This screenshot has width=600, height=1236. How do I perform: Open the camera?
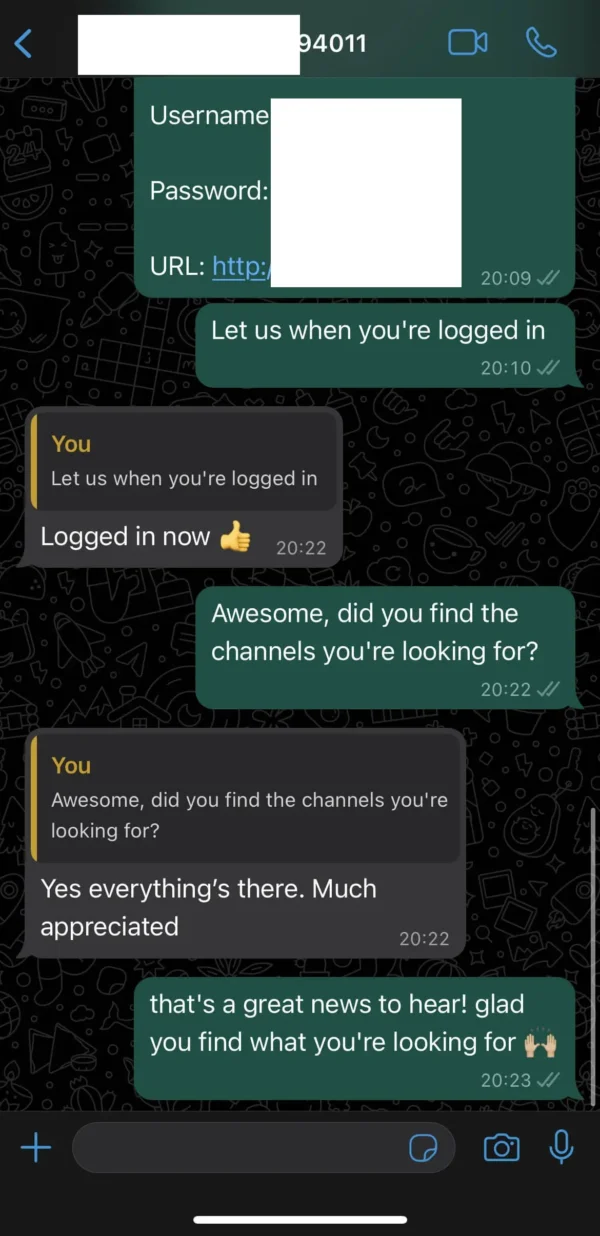click(x=501, y=1148)
